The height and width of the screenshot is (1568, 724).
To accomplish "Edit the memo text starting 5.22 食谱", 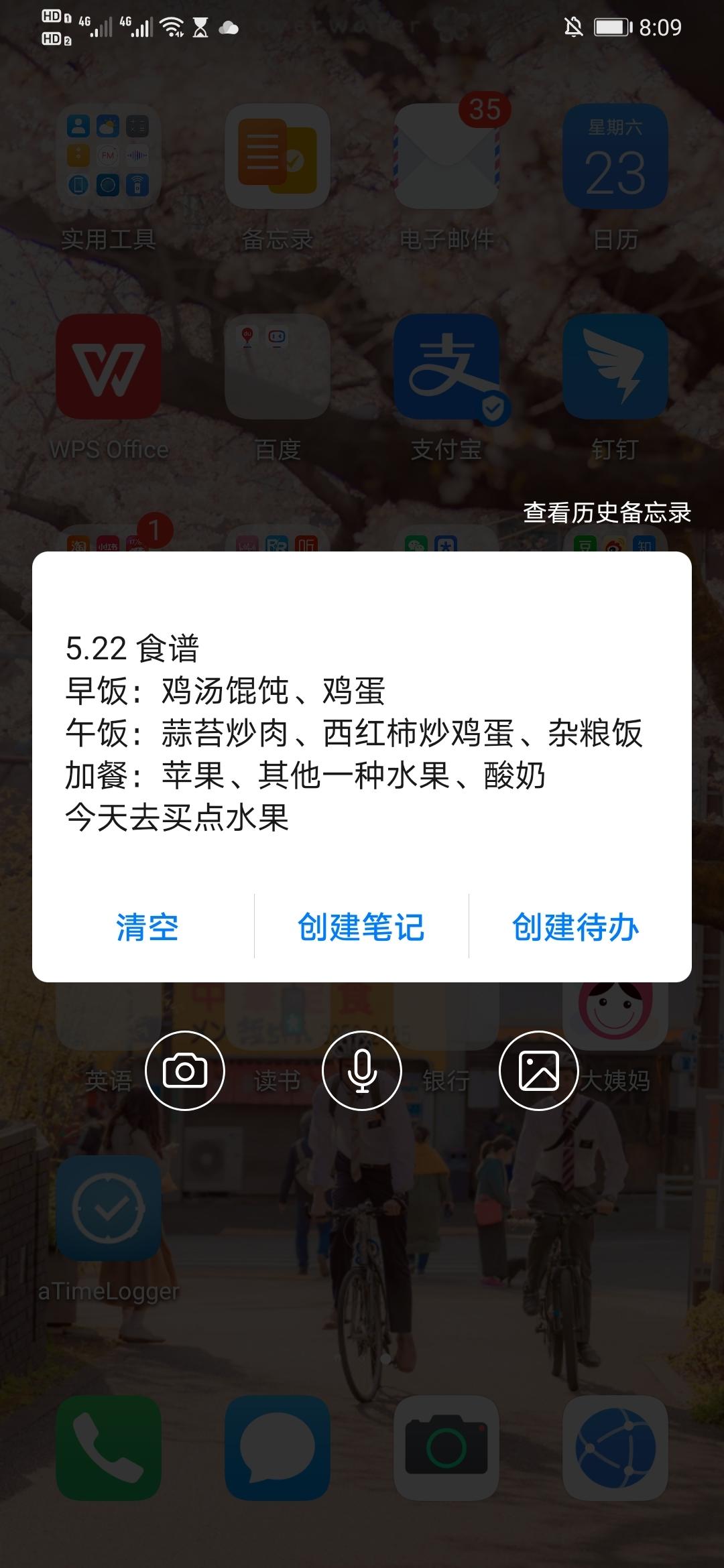I will (x=354, y=733).
